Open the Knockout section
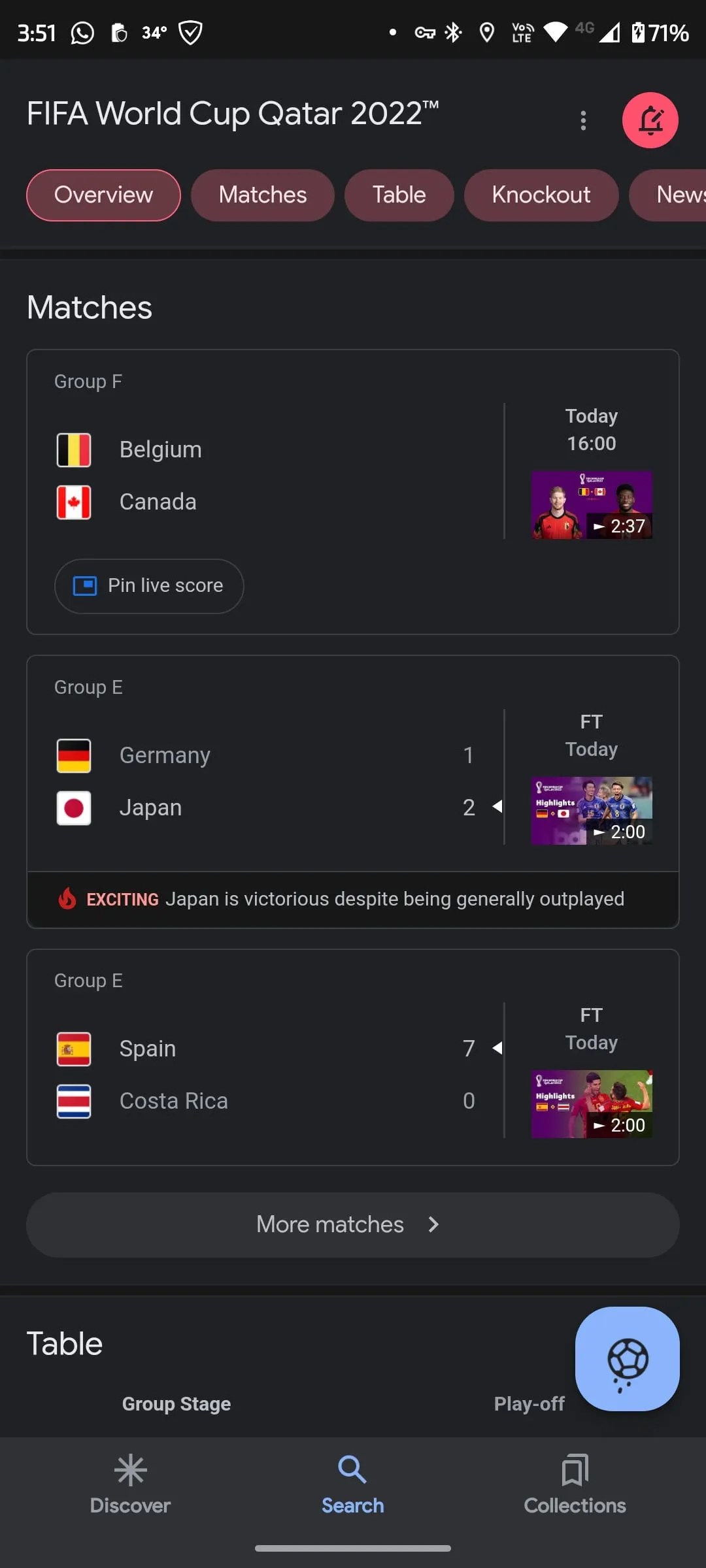This screenshot has height=1568, width=706. [x=541, y=195]
